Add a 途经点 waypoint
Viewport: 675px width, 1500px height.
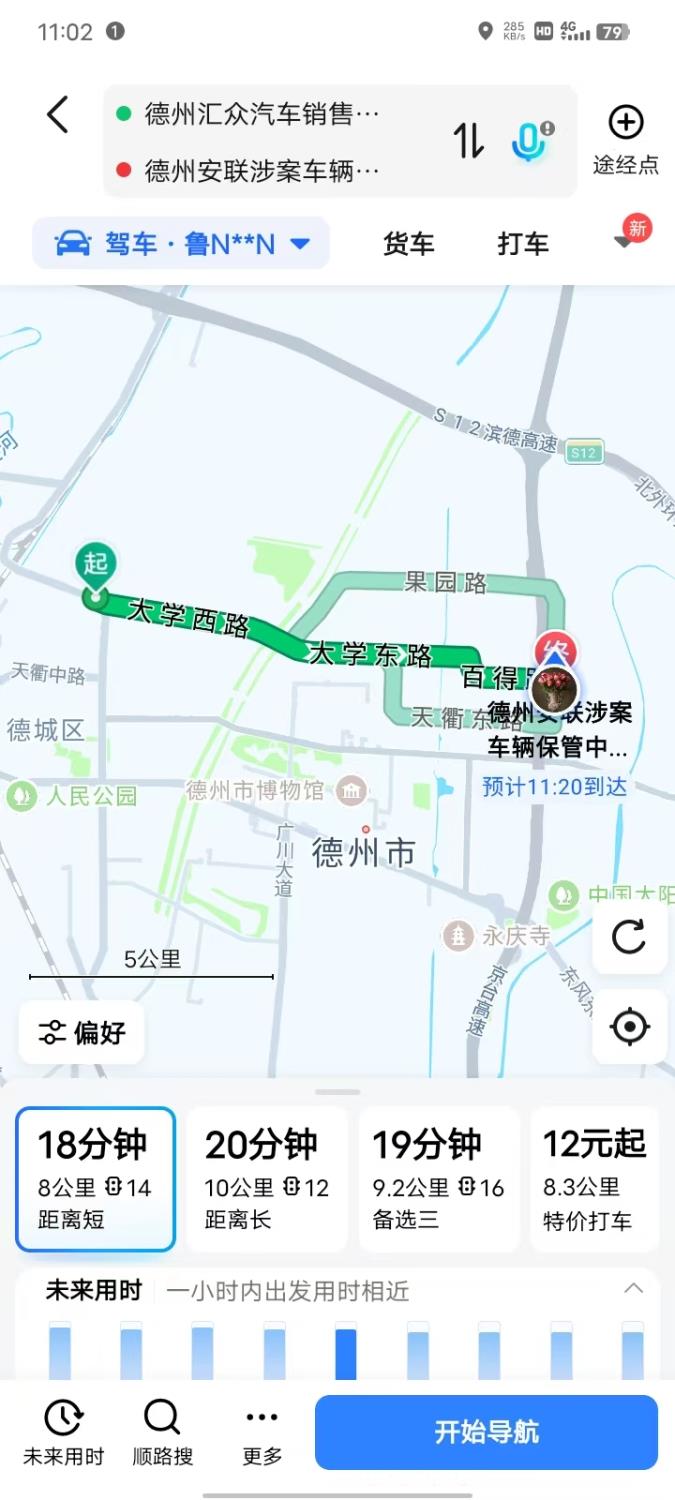[626, 139]
